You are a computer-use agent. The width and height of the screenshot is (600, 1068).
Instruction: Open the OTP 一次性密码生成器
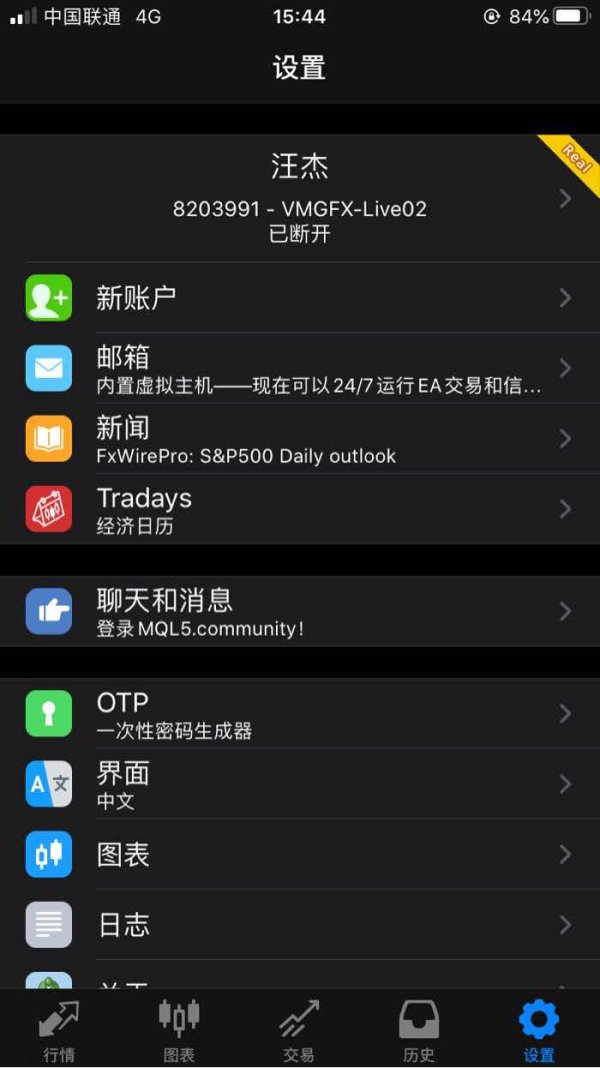[300, 713]
